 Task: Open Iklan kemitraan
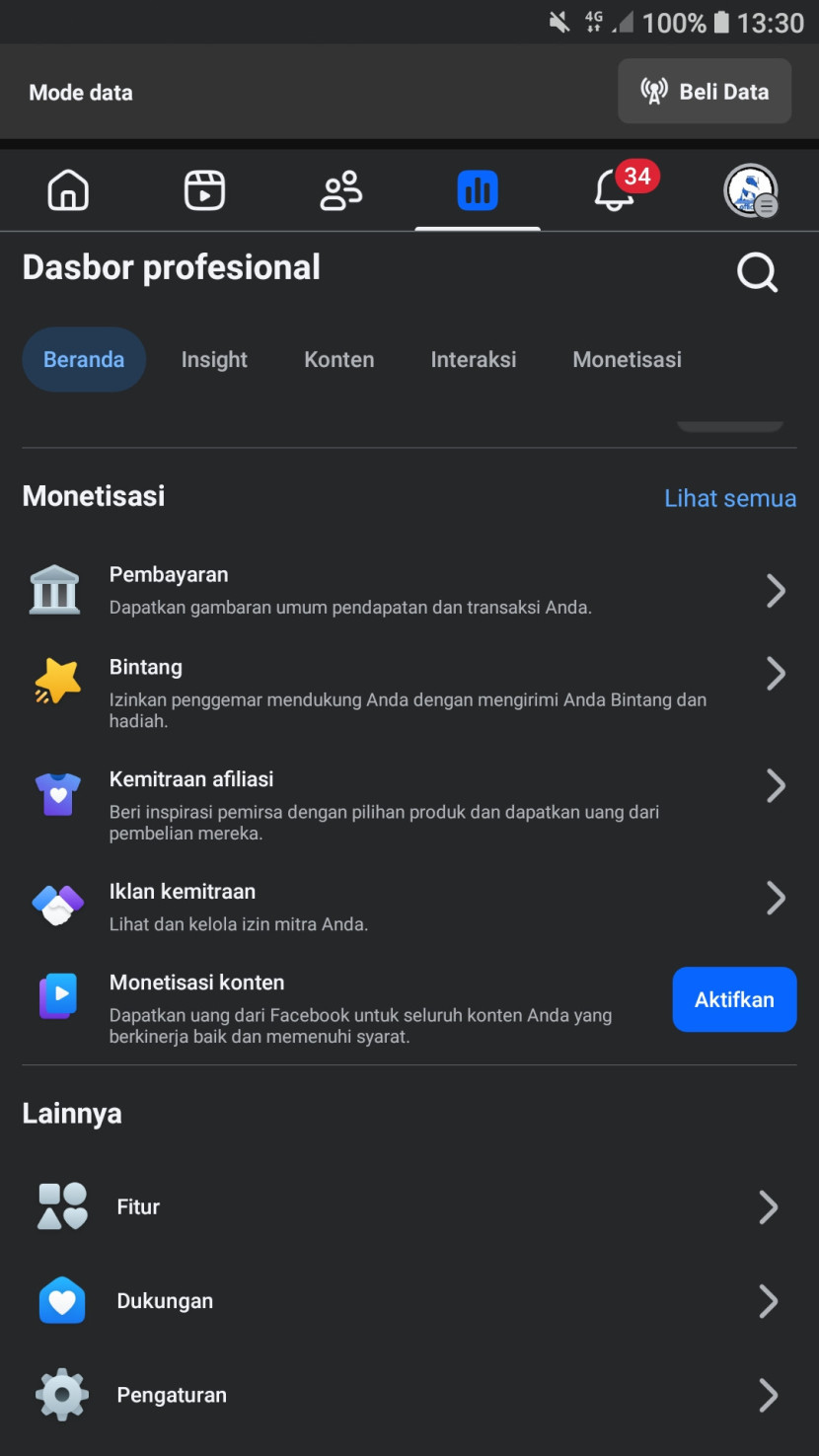(x=409, y=906)
